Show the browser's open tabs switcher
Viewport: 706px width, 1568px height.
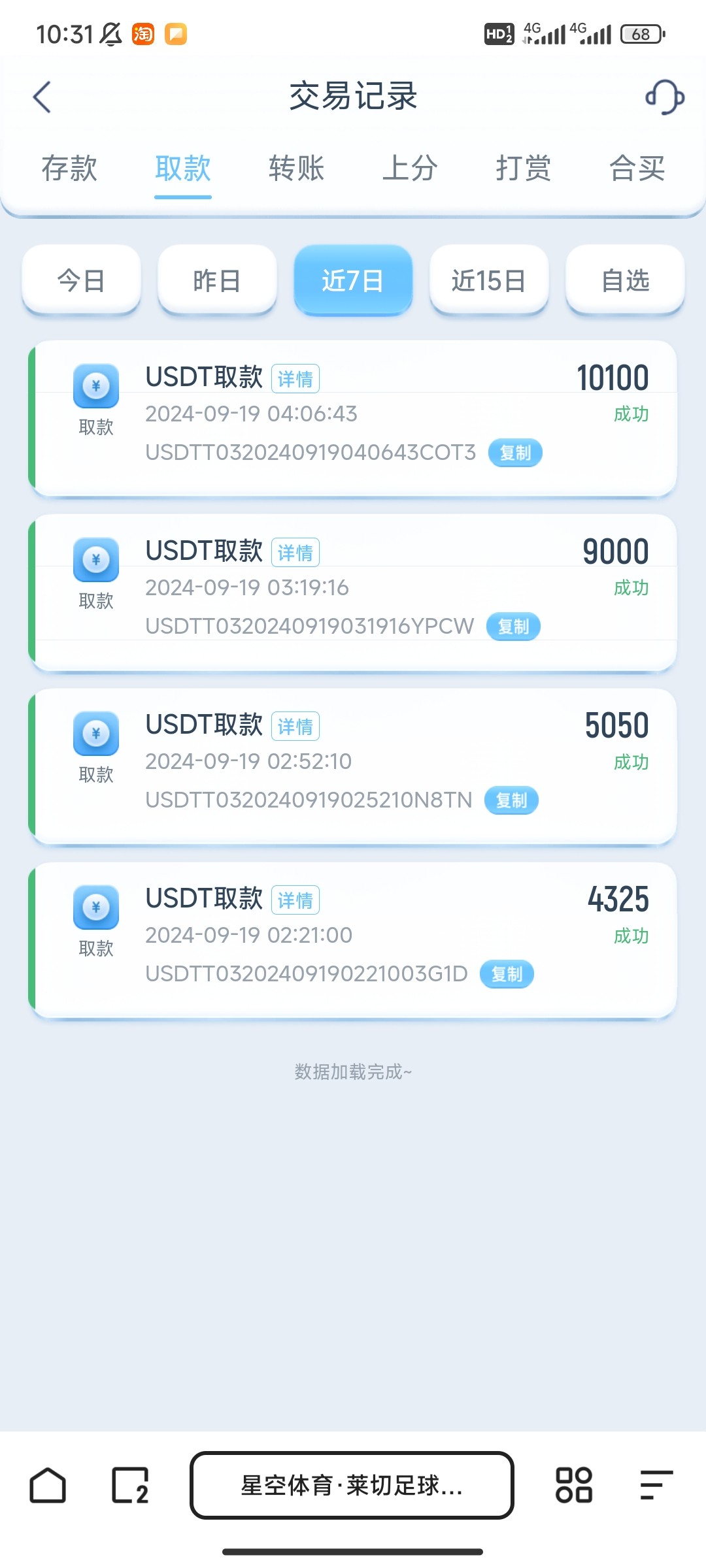pos(130,1486)
